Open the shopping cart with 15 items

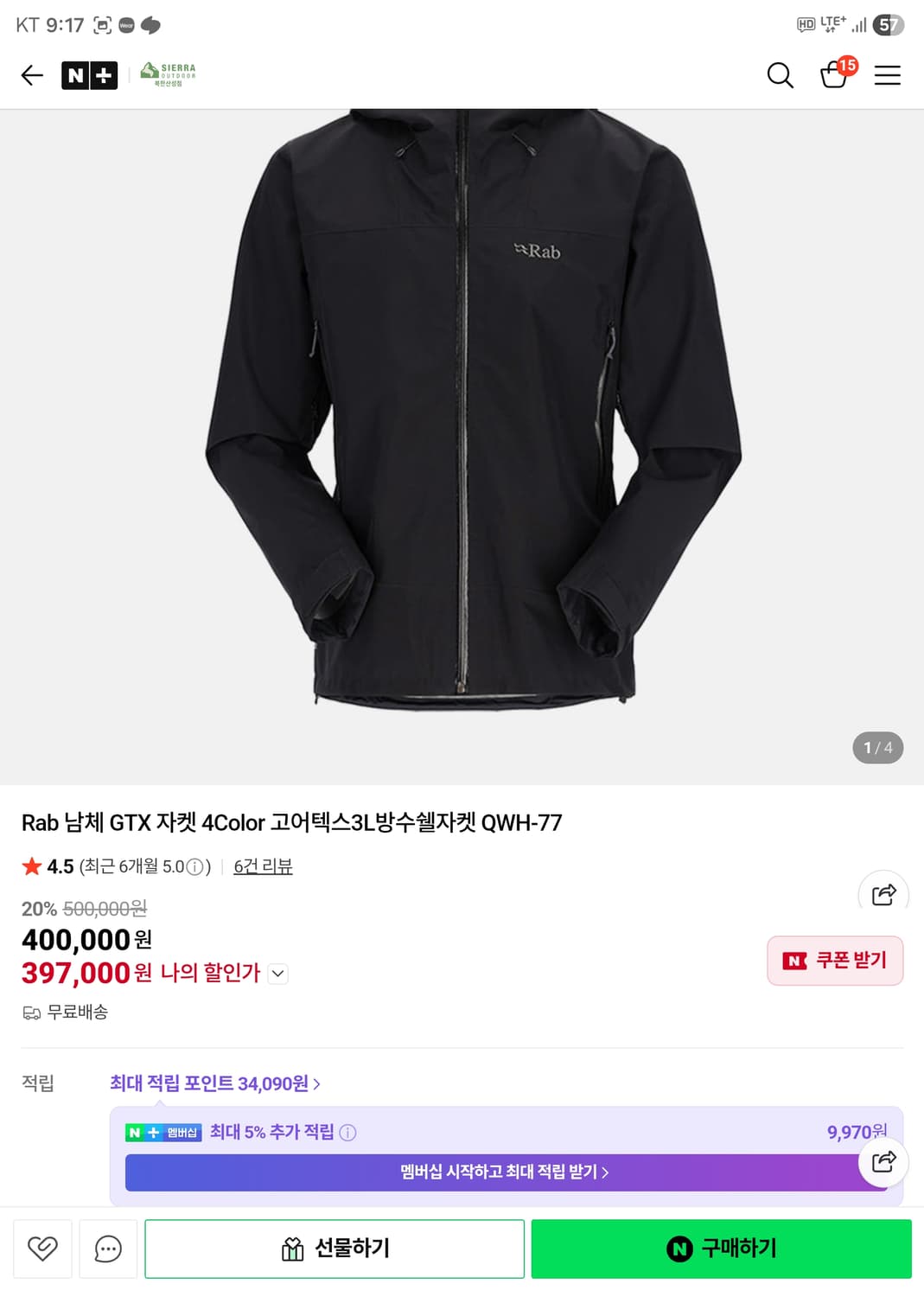833,76
